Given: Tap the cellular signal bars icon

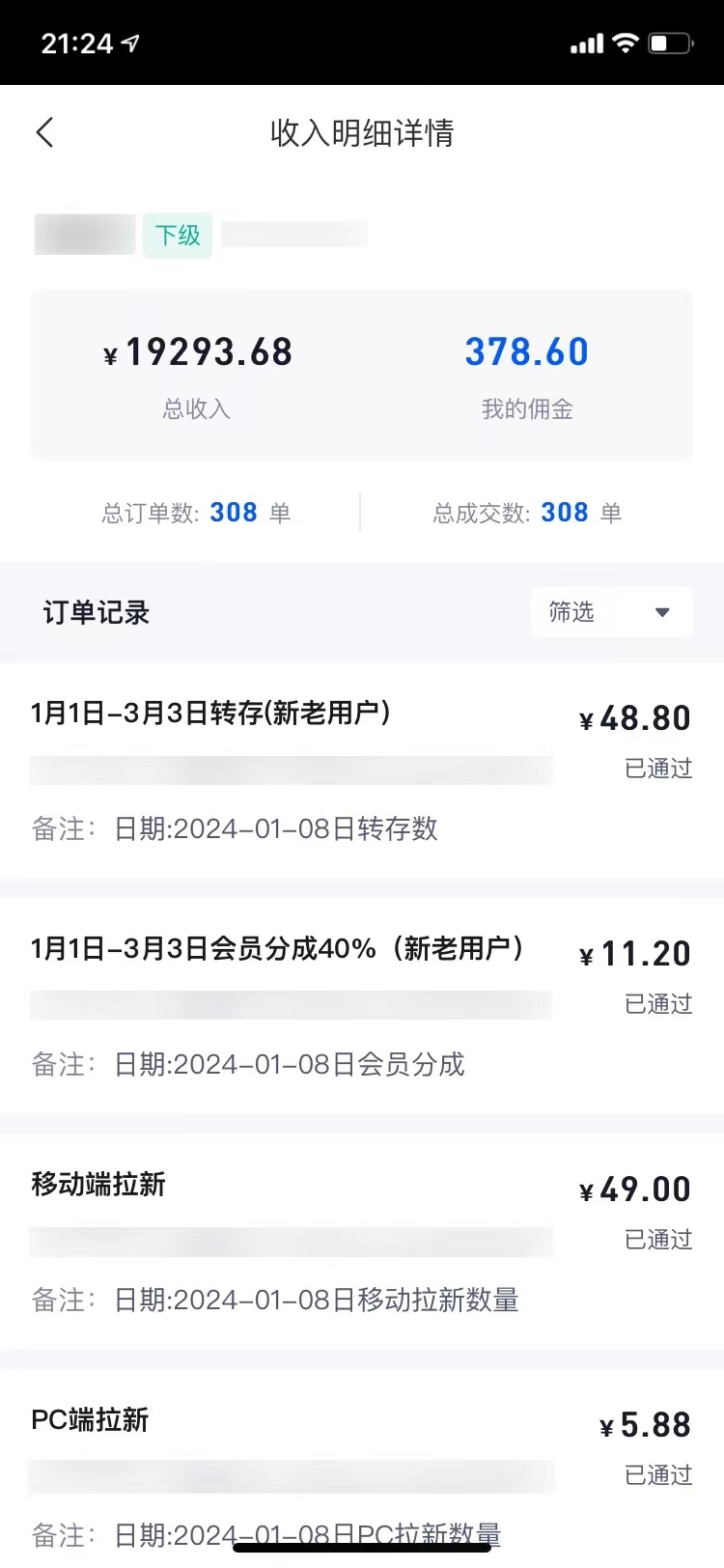Looking at the screenshot, I should tap(585, 42).
